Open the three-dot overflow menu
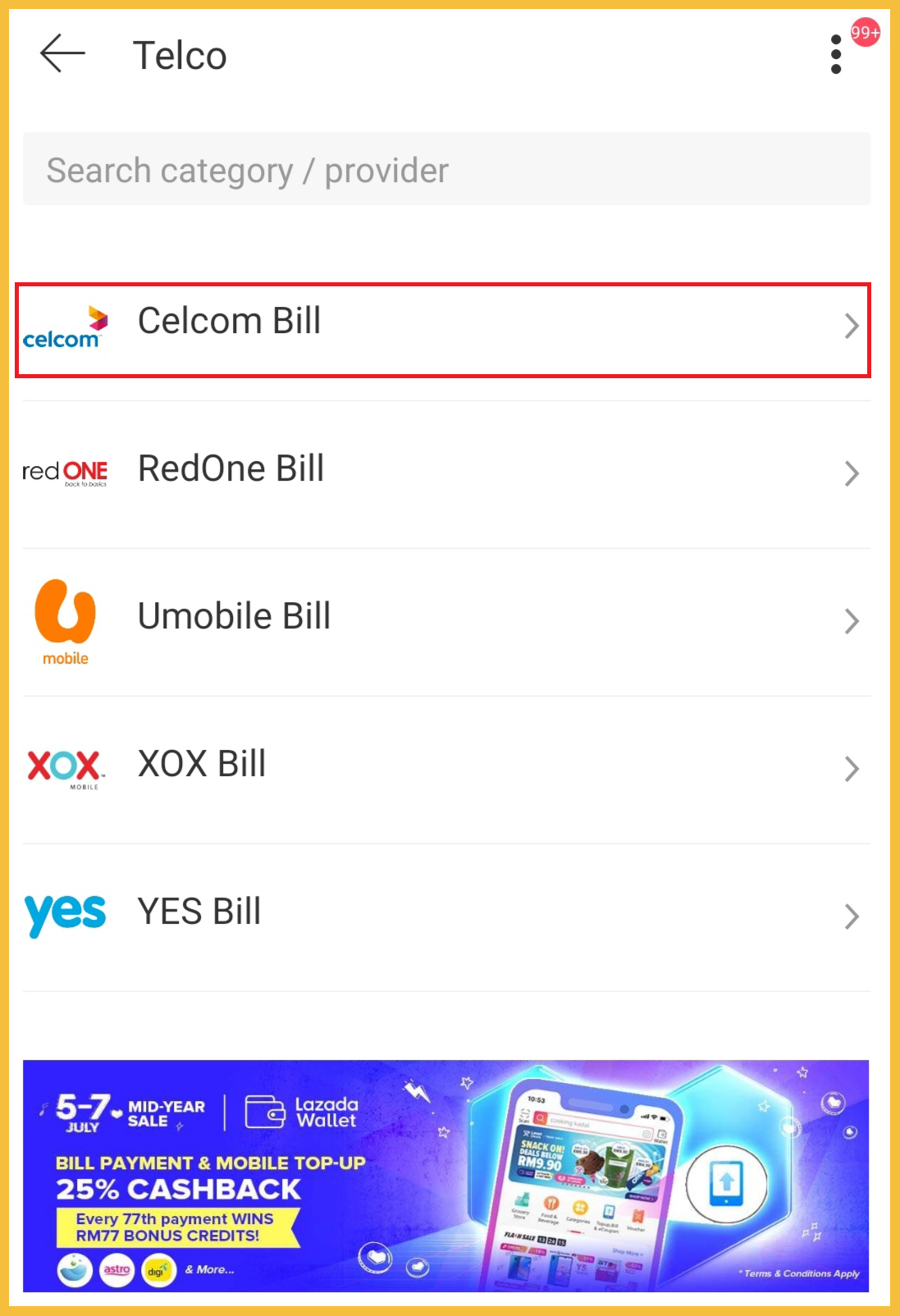 click(x=836, y=54)
